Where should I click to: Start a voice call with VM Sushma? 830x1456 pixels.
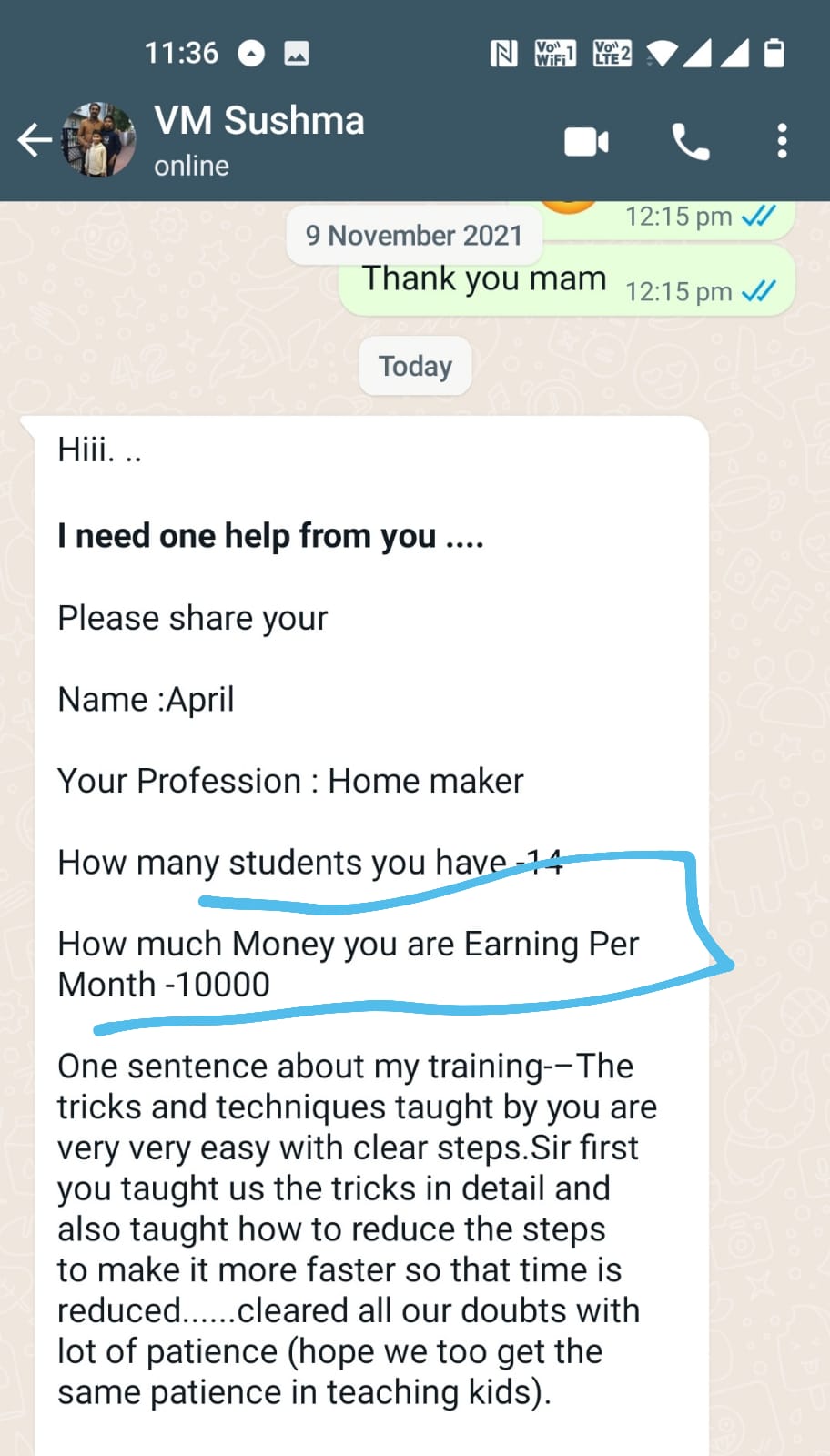pyautogui.click(x=691, y=142)
